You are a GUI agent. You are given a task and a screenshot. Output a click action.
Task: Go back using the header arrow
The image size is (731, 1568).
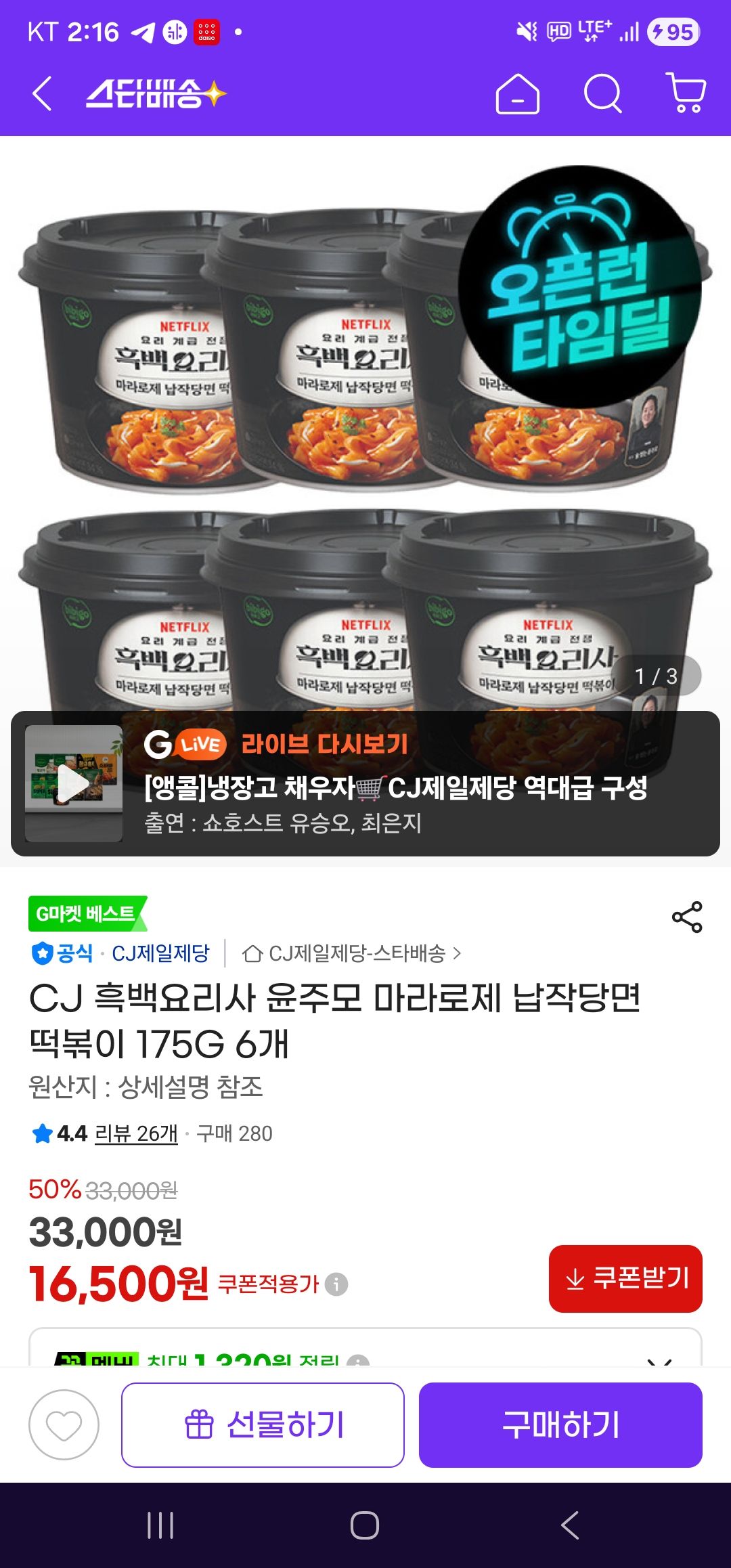pyautogui.click(x=42, y=93)
